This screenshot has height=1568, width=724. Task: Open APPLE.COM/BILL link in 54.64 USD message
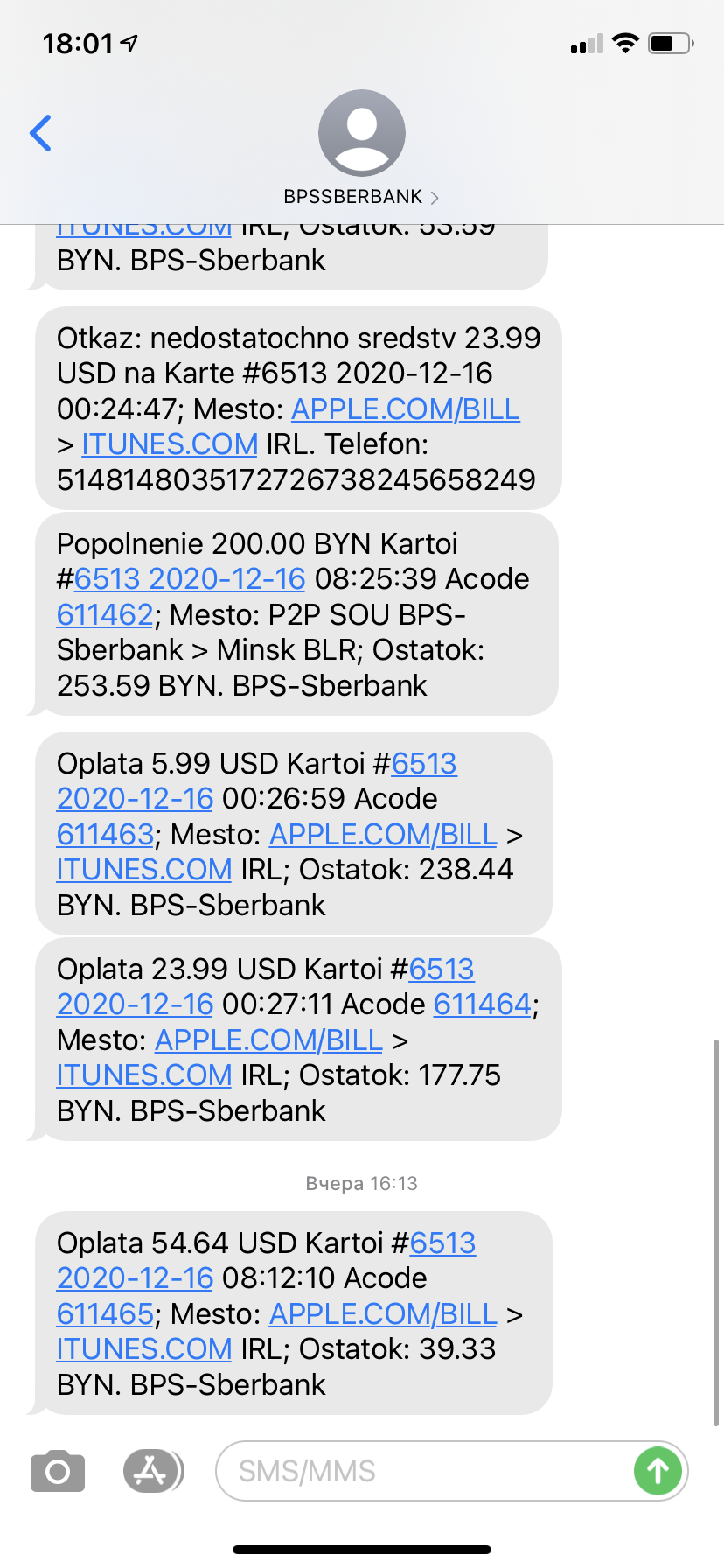[x=383, y=1314]
